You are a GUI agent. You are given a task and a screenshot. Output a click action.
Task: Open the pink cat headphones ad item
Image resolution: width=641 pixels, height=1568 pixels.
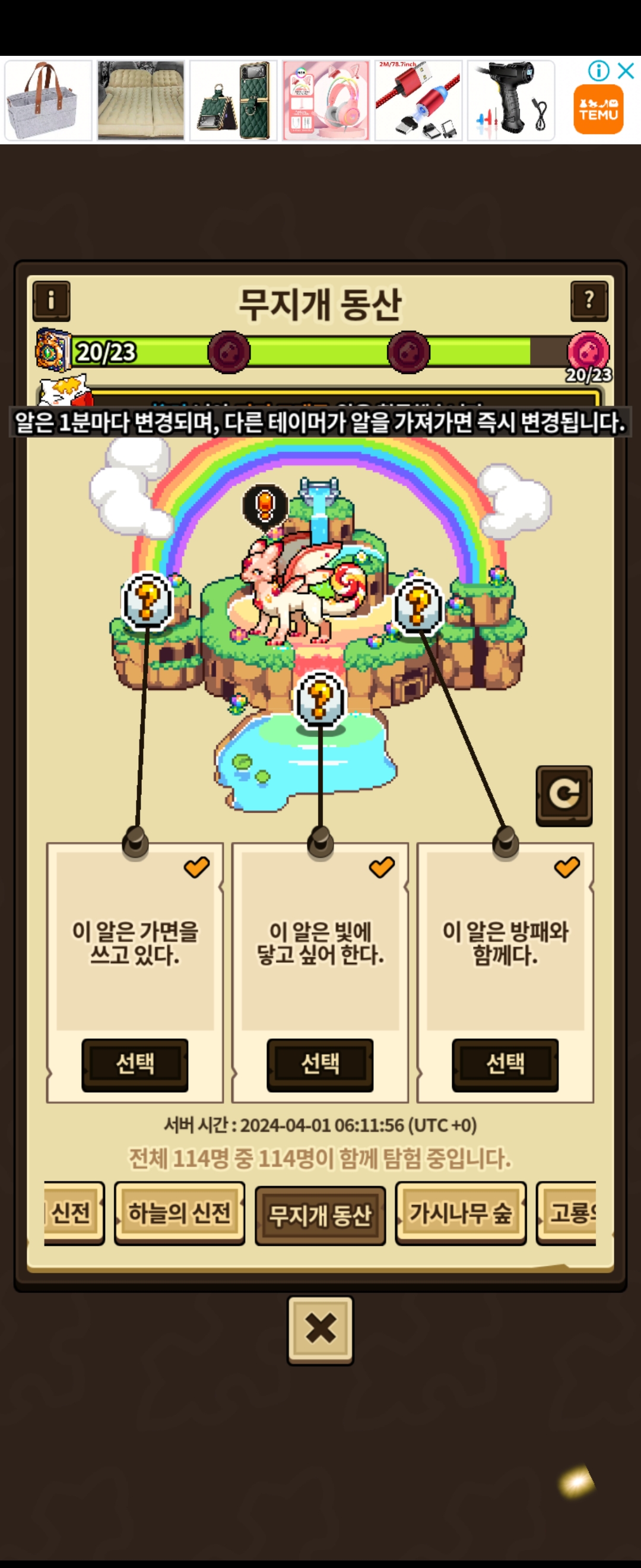tap(326, 100)
